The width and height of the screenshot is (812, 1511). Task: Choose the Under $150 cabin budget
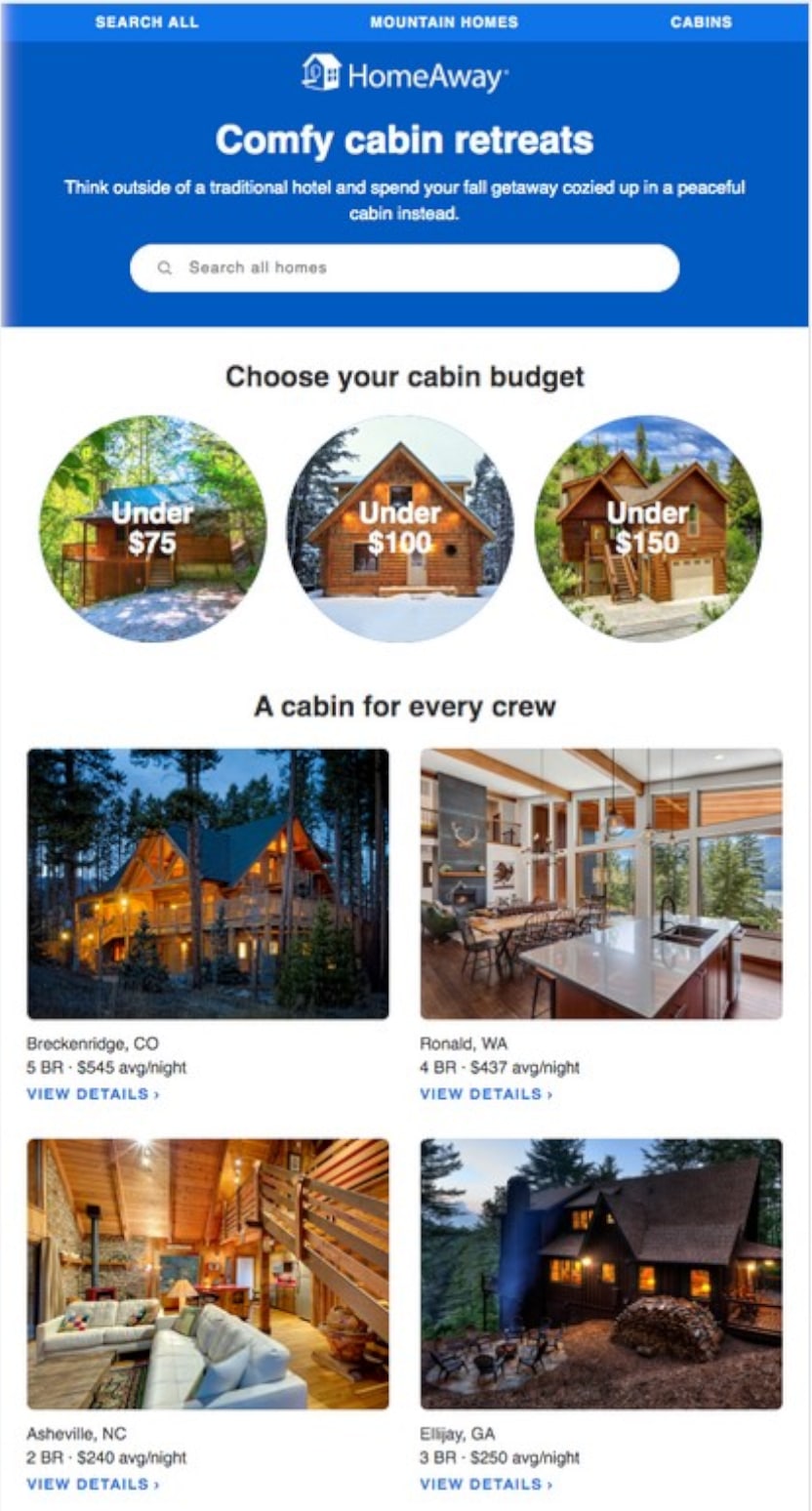tap(648, 529)
